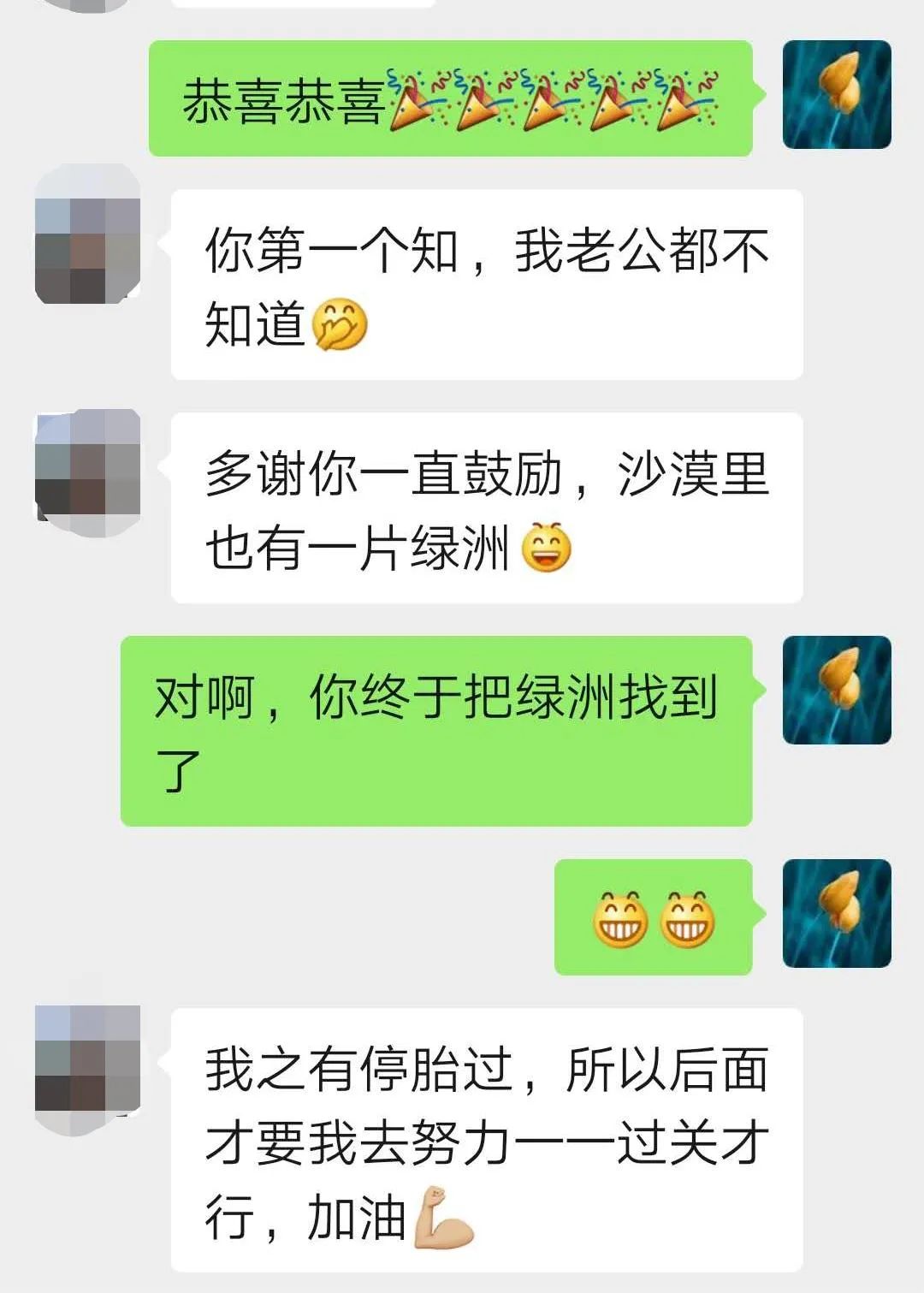924x1293 pixels.
Task: Open sender's avatar beside 恭喜恭喜 message
Action: [837, 94]
